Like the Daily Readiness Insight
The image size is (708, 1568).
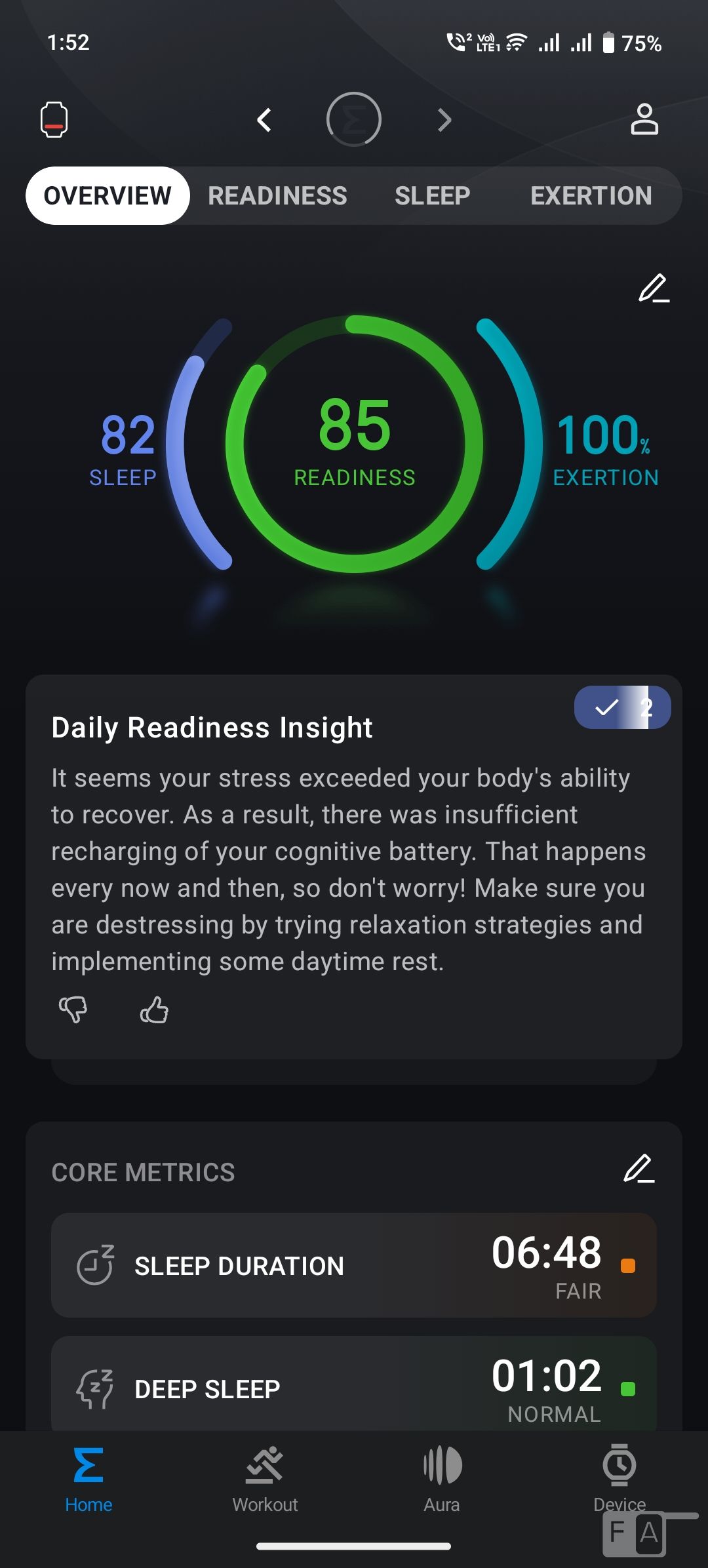click(x=154, y=1009)
